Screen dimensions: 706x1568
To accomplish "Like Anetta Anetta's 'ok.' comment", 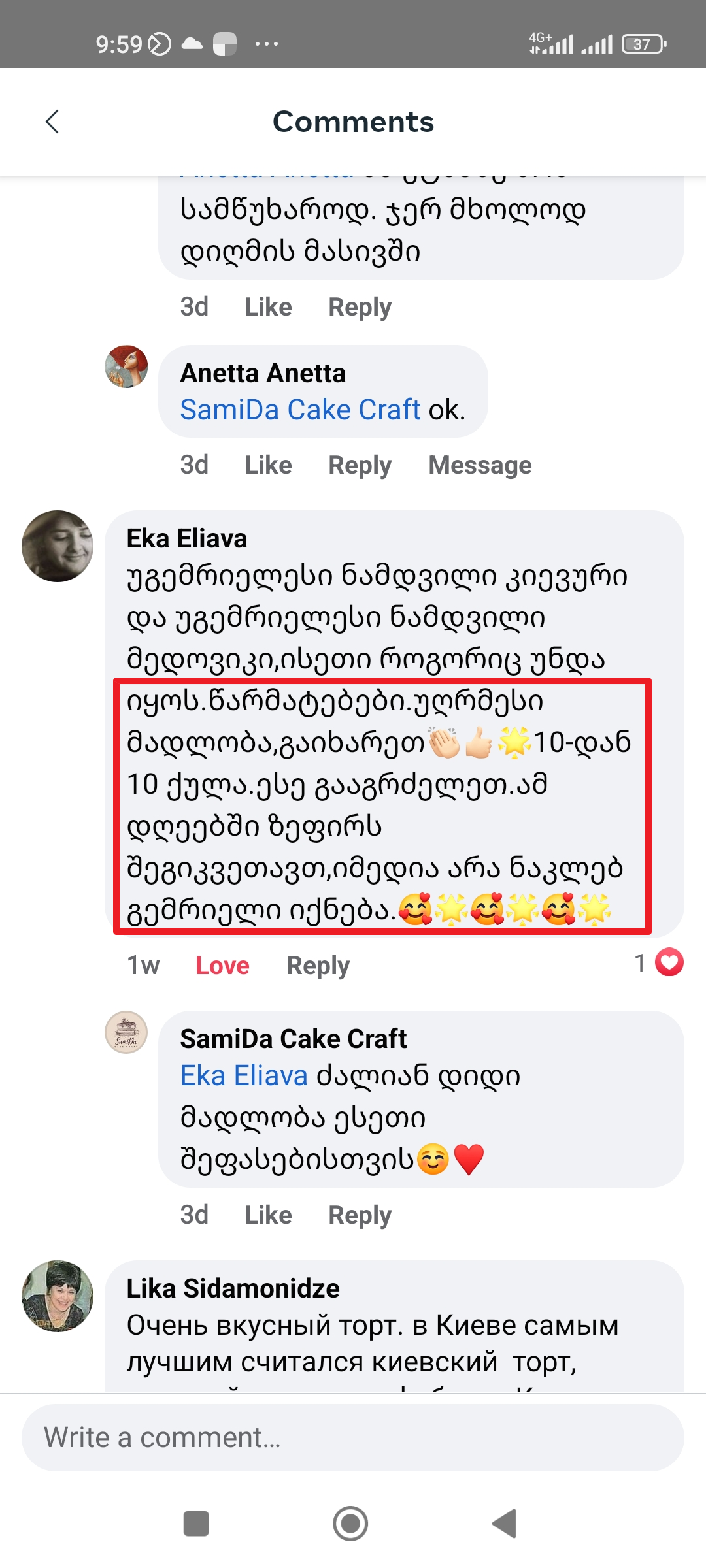I will tap(268, 465).
